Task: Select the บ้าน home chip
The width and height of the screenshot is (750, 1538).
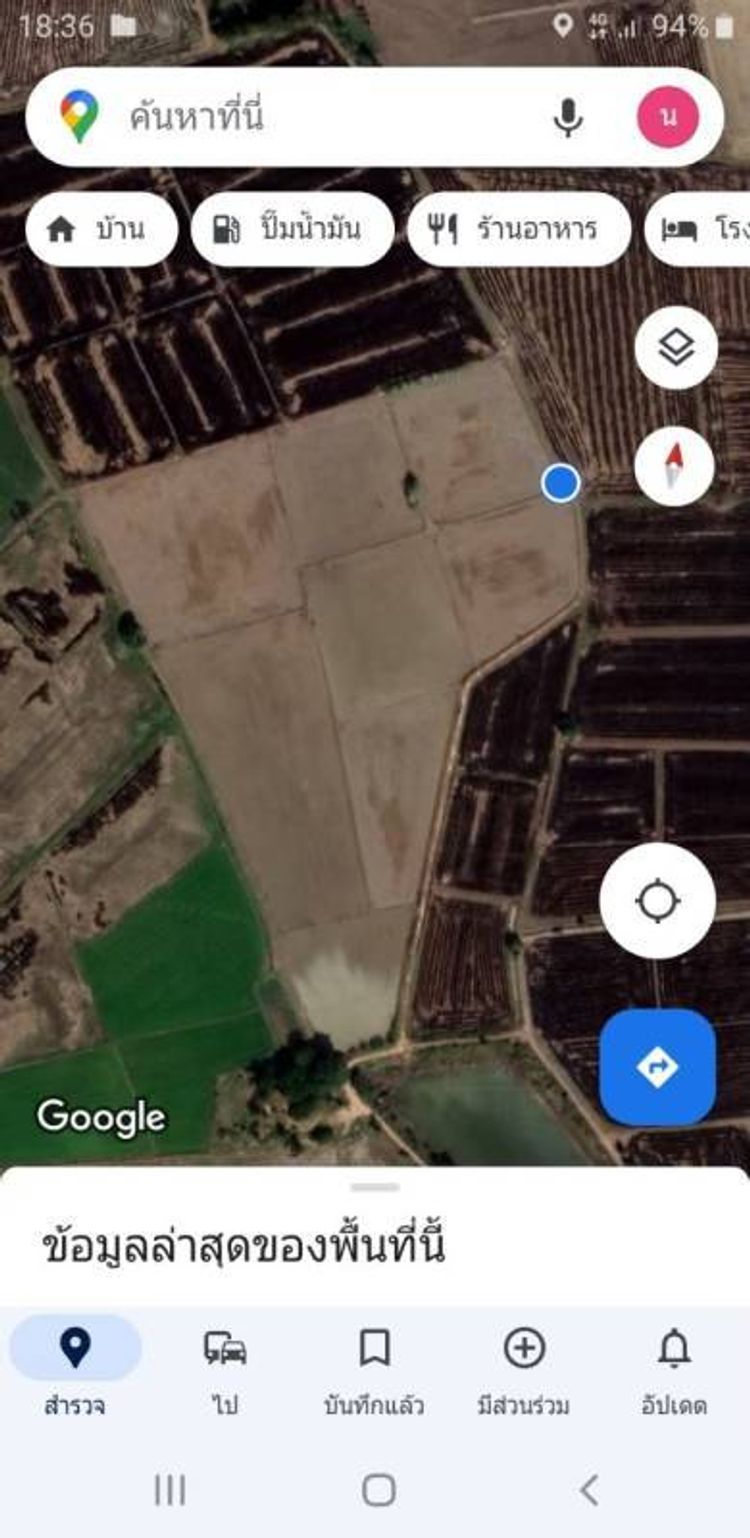Action: coord(99,229)
